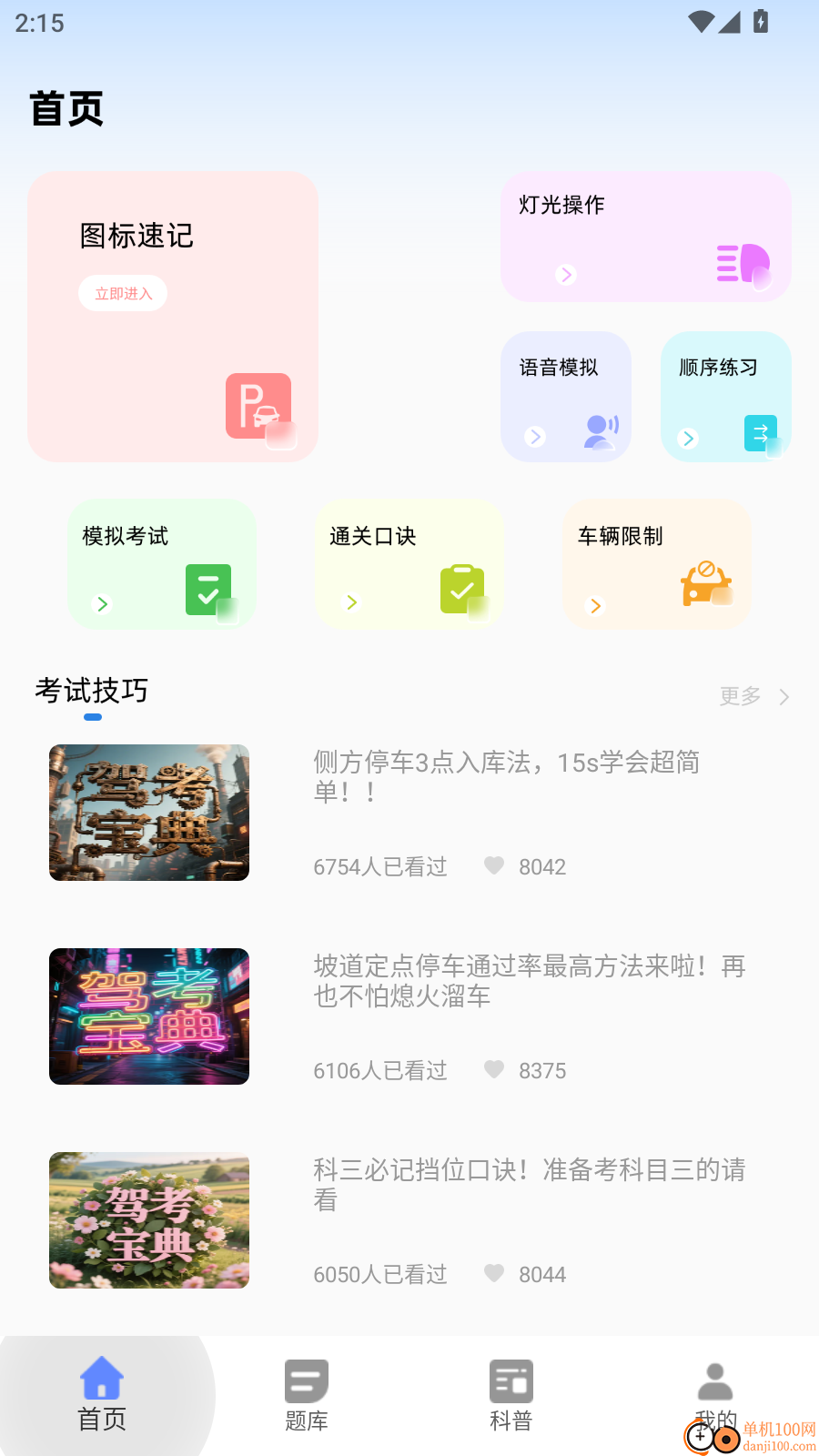
Task: Click the blue indicator under 考试技巧
Action: tap(93, 717)
